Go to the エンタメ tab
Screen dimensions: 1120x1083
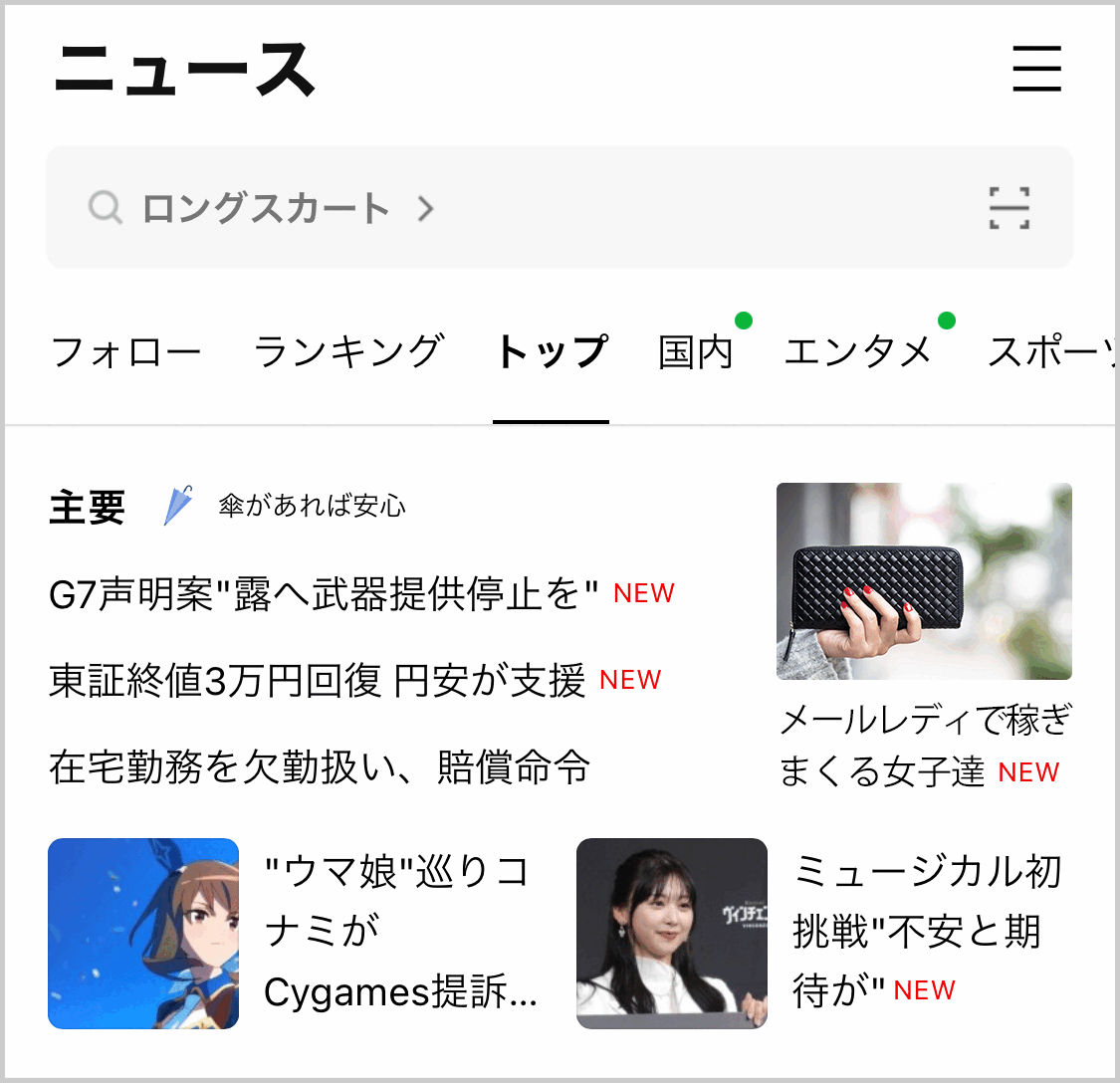pyautogui.click(x=858, y=352)
